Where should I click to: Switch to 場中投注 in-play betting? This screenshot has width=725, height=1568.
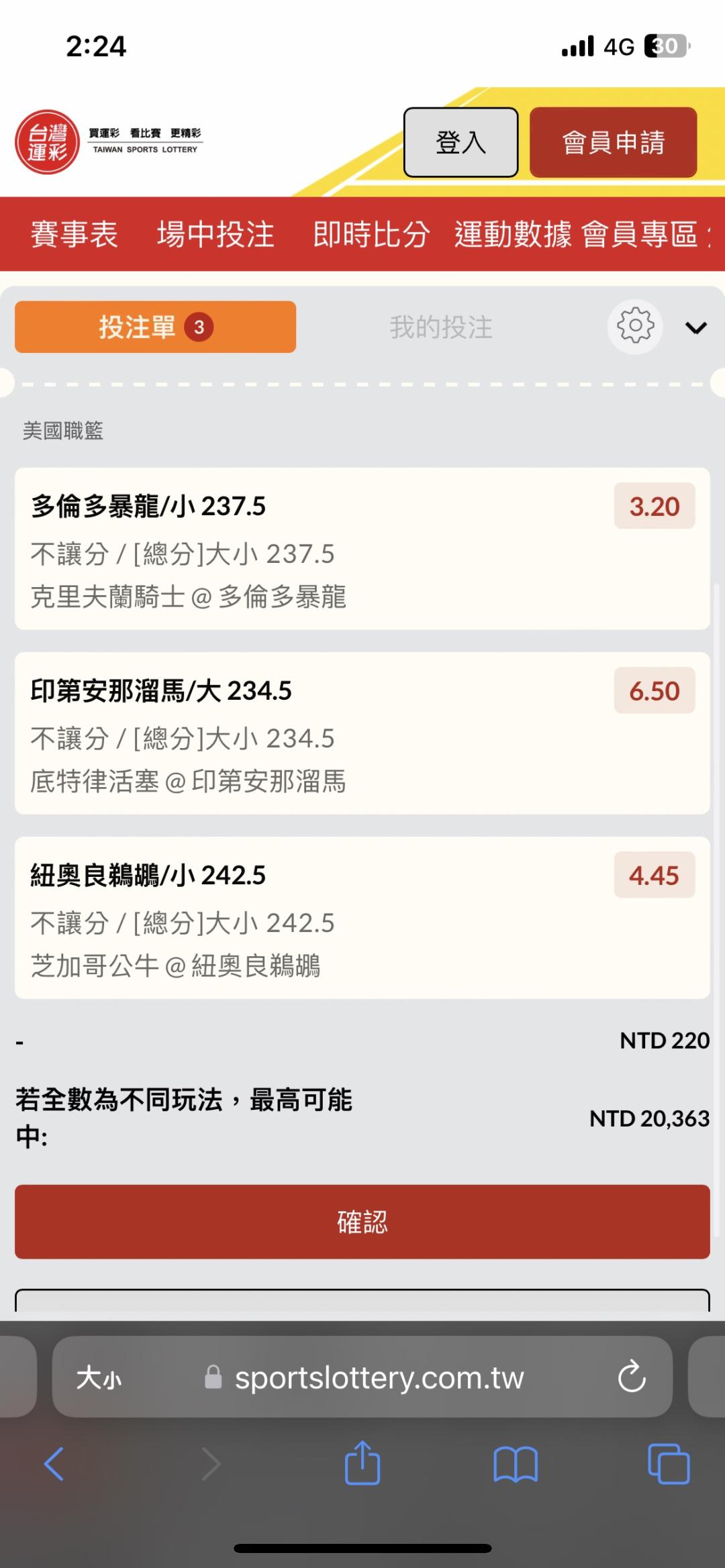(215, 234)
